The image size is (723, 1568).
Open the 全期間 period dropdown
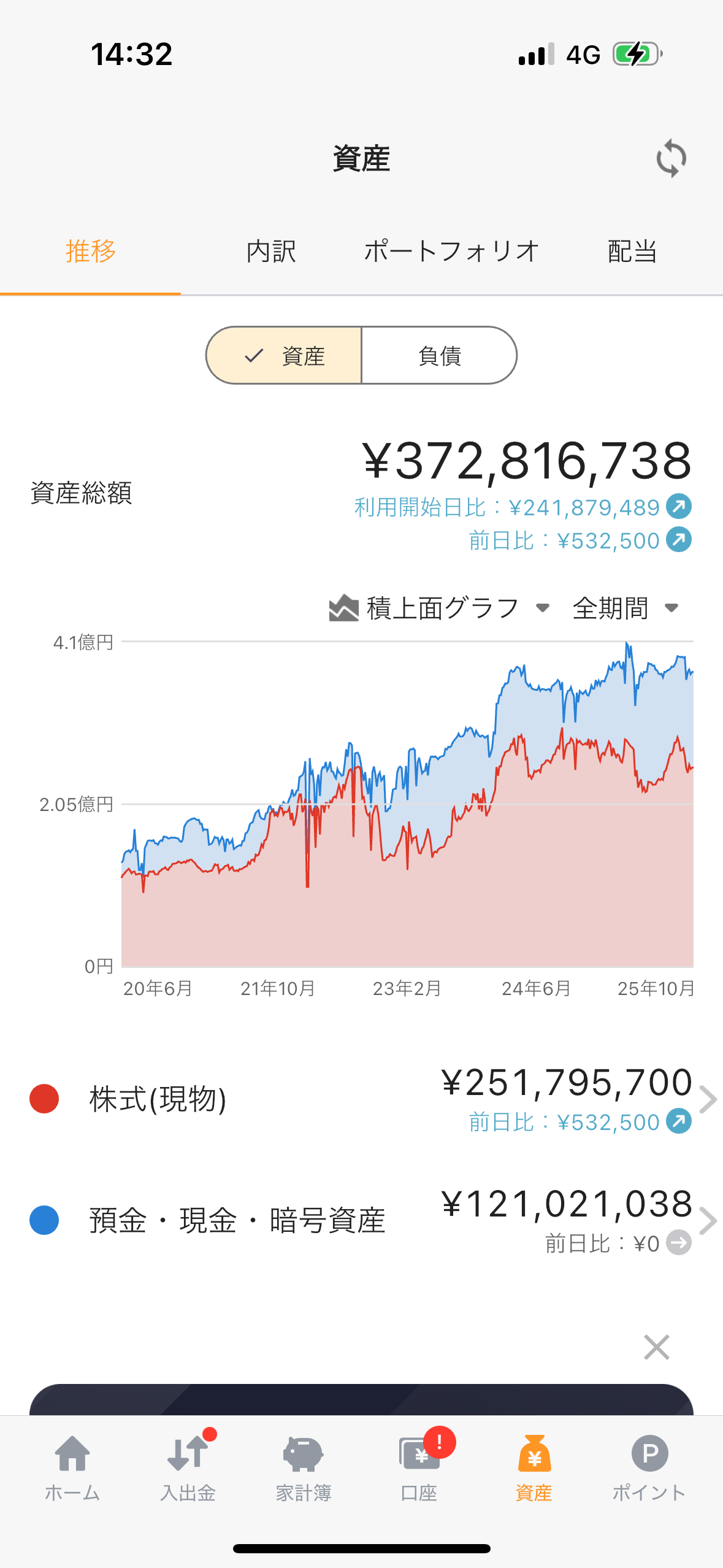(625, 608)
